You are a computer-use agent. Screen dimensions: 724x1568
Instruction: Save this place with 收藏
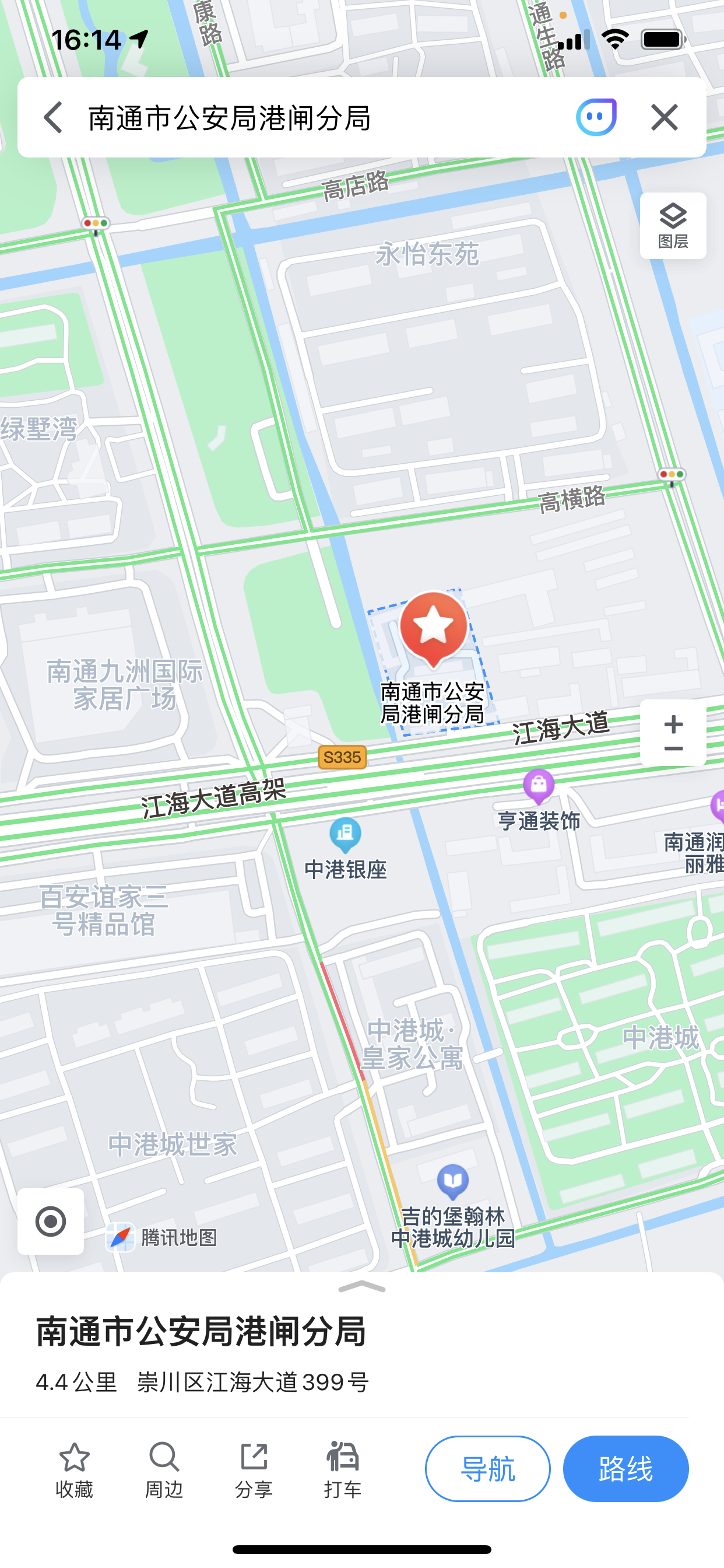click(74, 1469)
